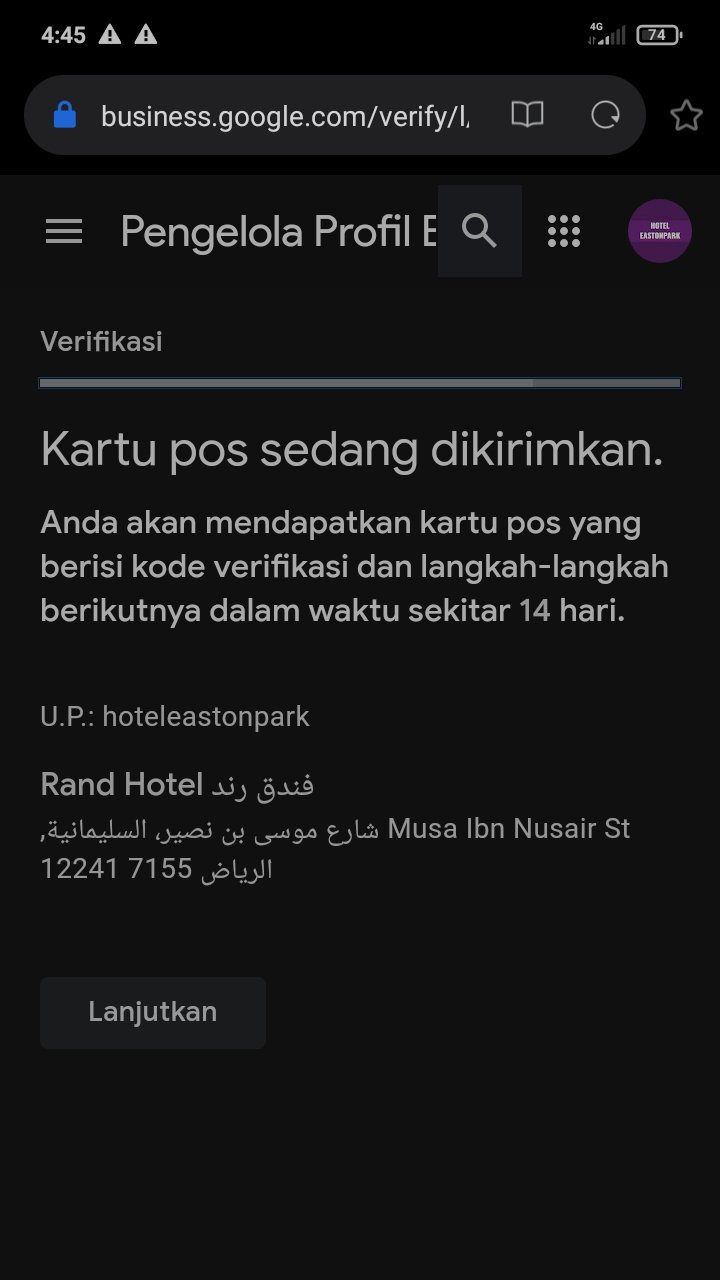Screen dimensions: 720x1280
Task: Open the Google apps grid
Action: click(564, 231)
